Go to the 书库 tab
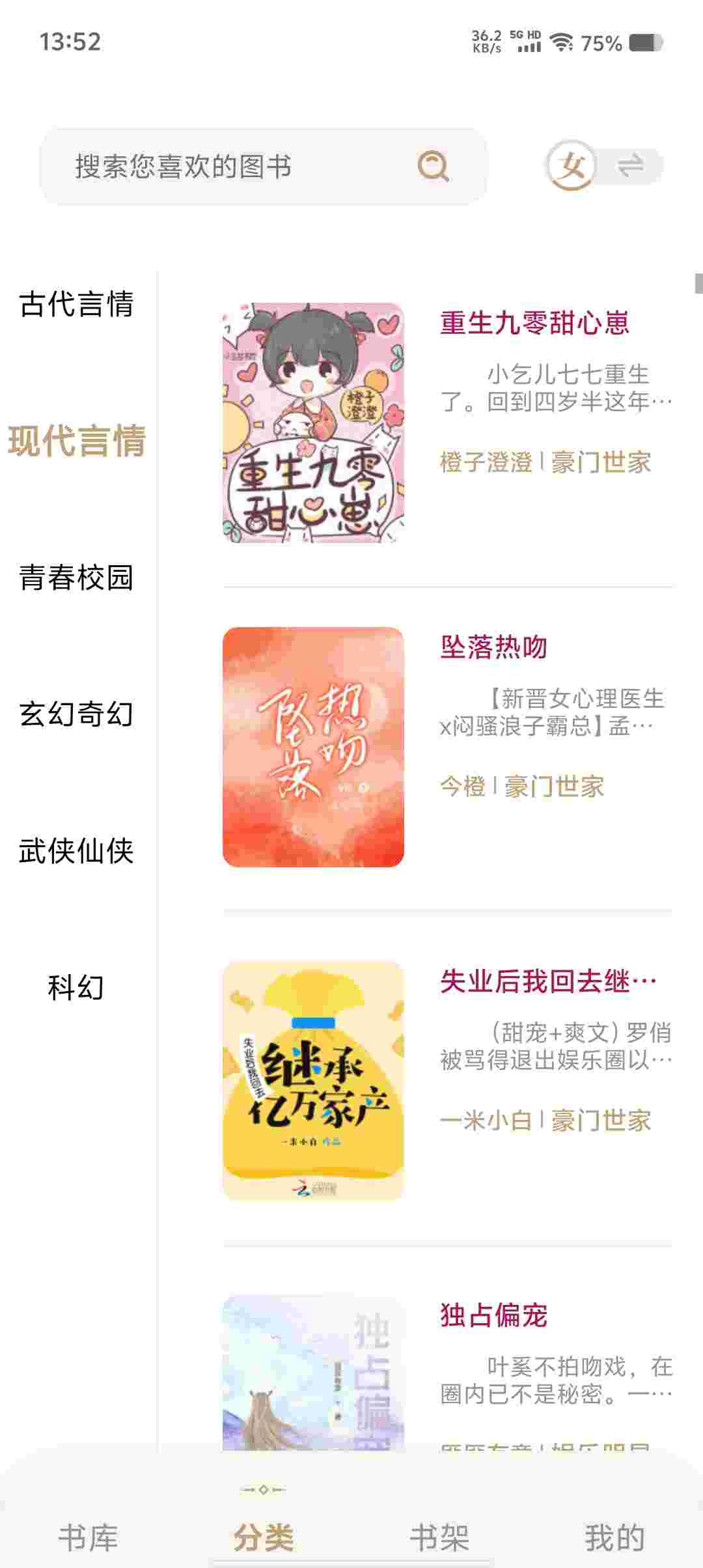The width and height of the screenshot is (703, 1568). (88, 1538)
